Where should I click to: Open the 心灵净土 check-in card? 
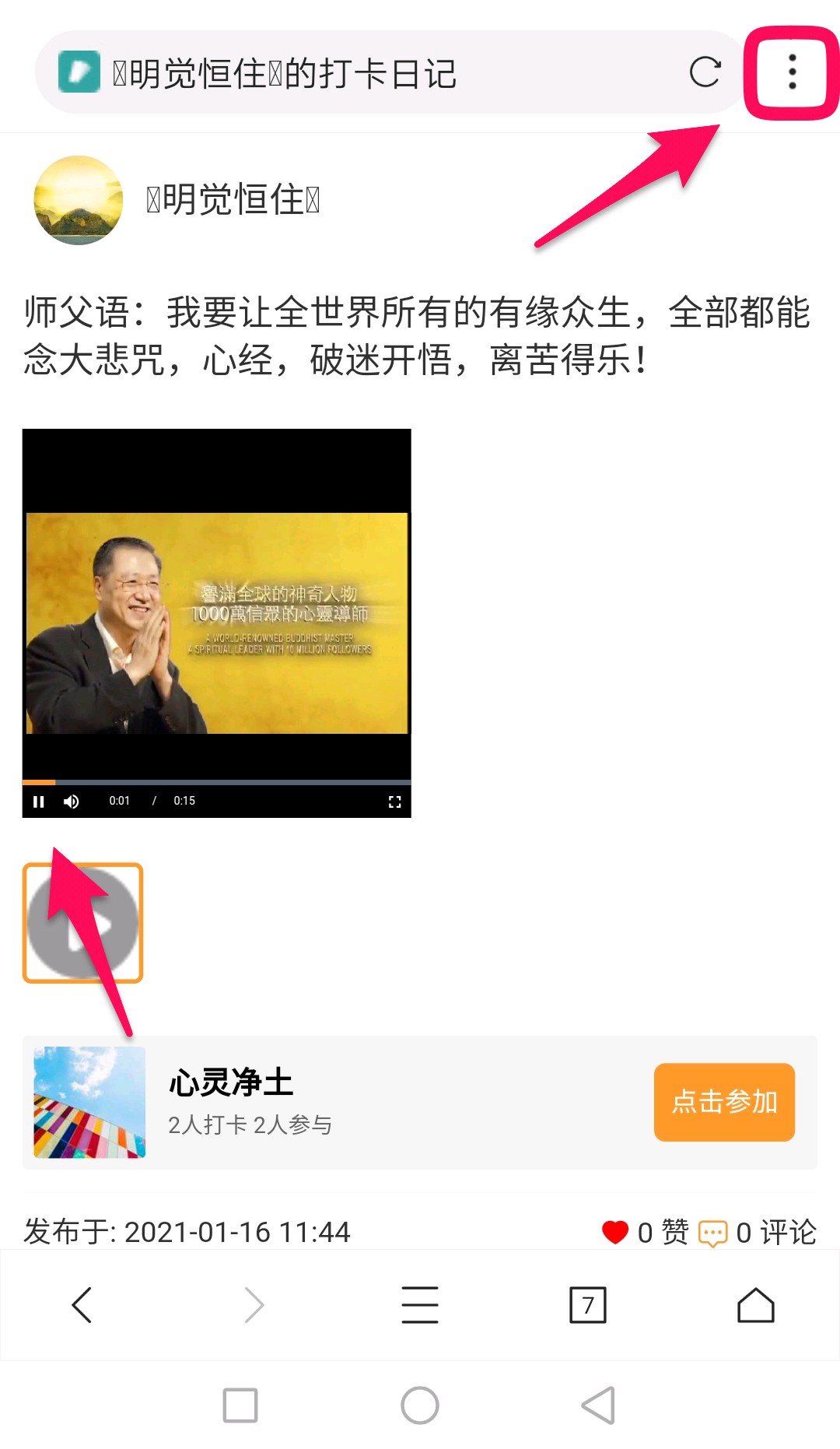pyautogui.click(x=311, y=1102)
